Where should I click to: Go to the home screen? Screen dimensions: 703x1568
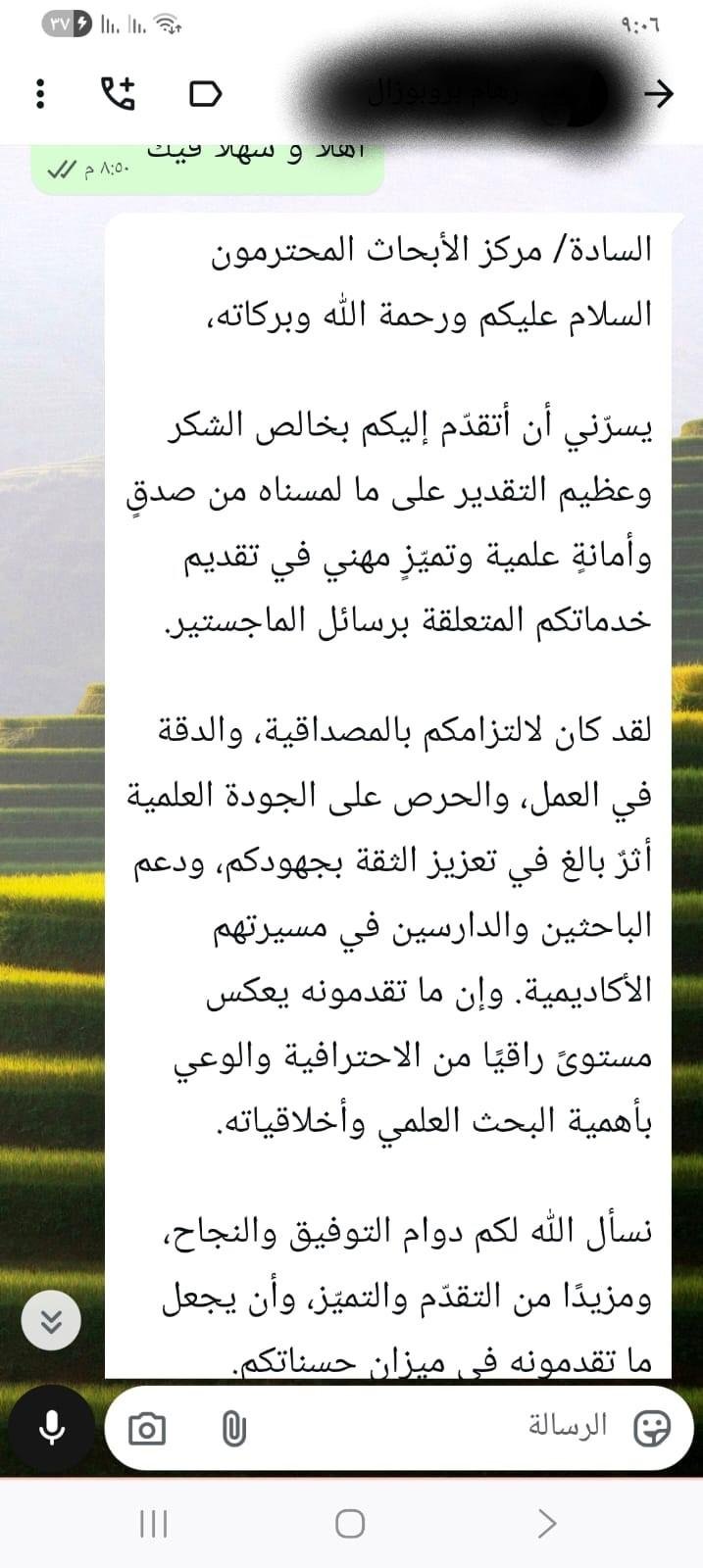350,1523
